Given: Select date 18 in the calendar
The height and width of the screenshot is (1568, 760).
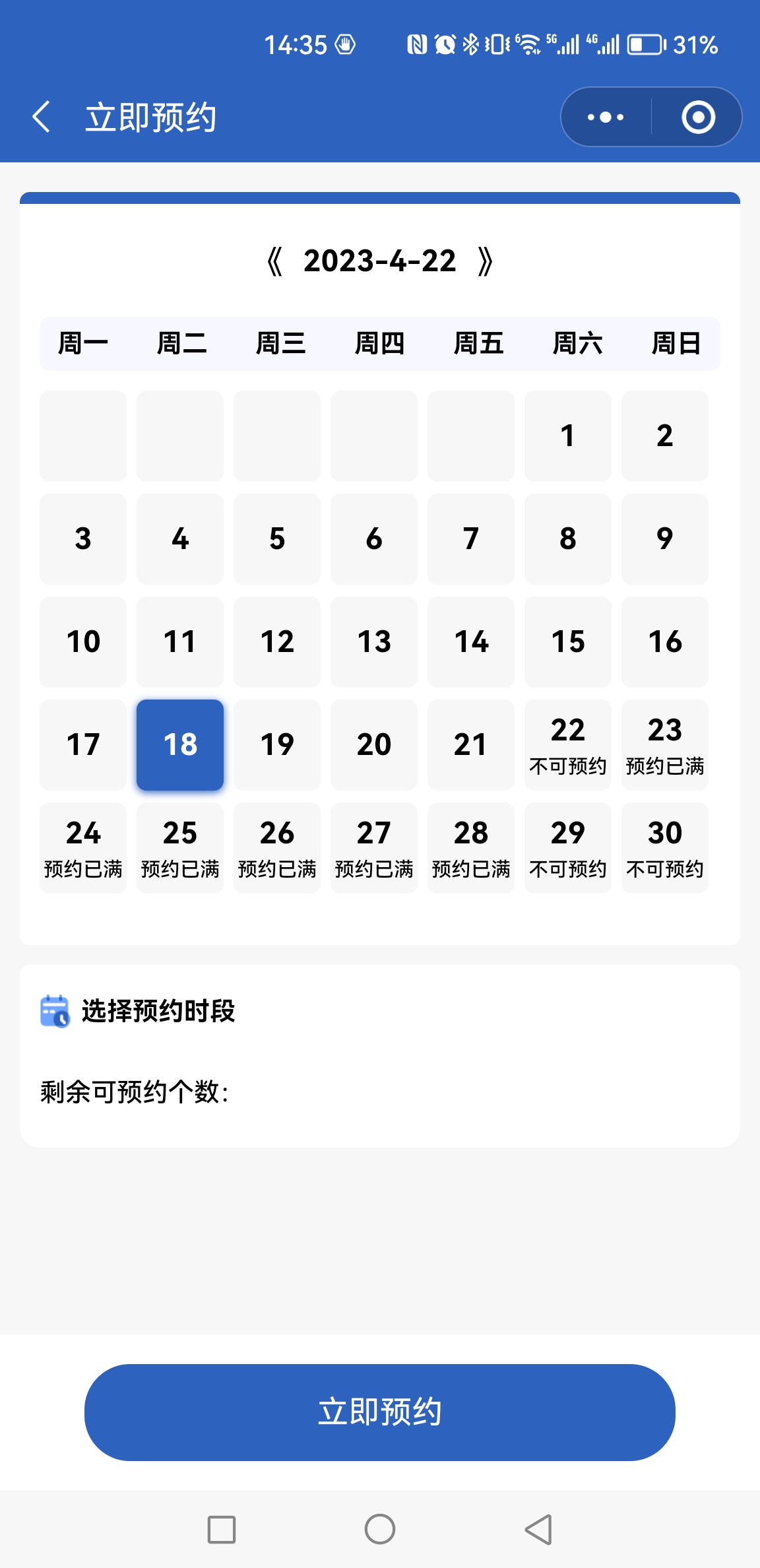Looking at the screenshot, I should click(180, 744).
